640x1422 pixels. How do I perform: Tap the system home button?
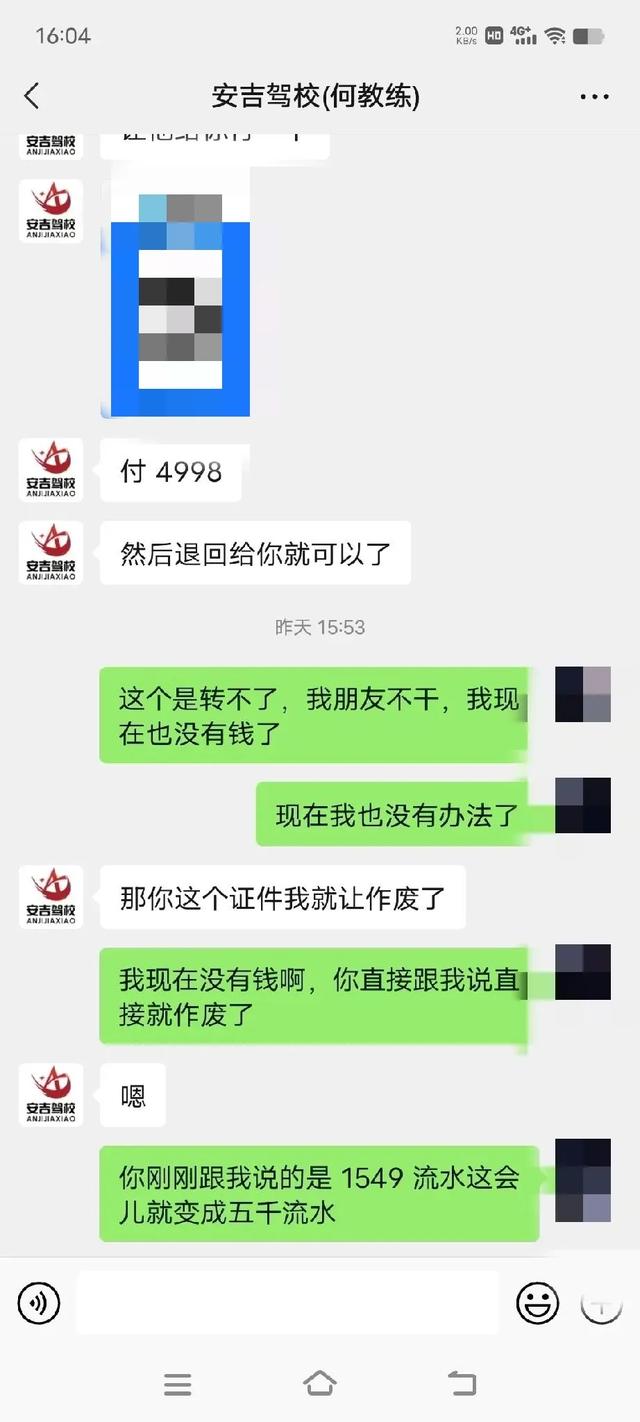(319, 1384)
